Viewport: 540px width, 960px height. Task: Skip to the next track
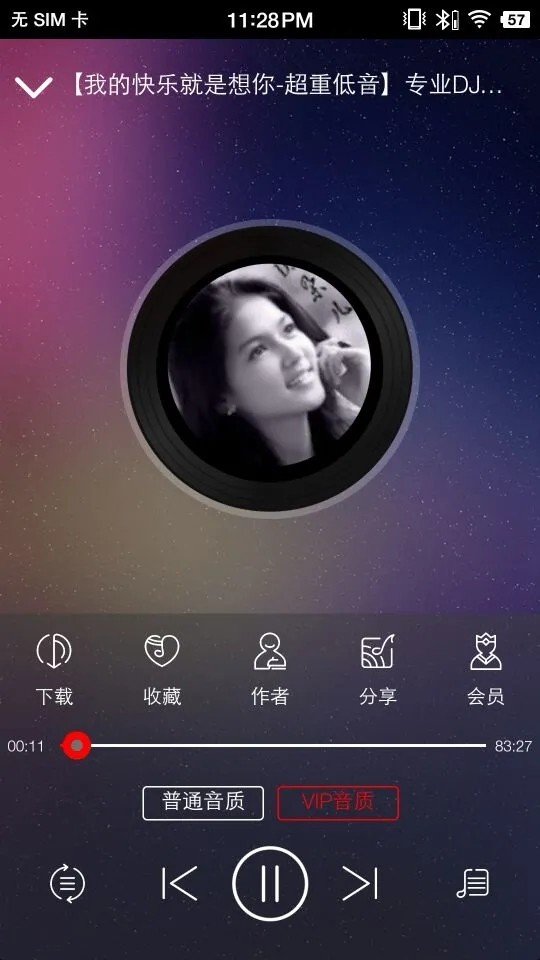(x=360, y=883)
